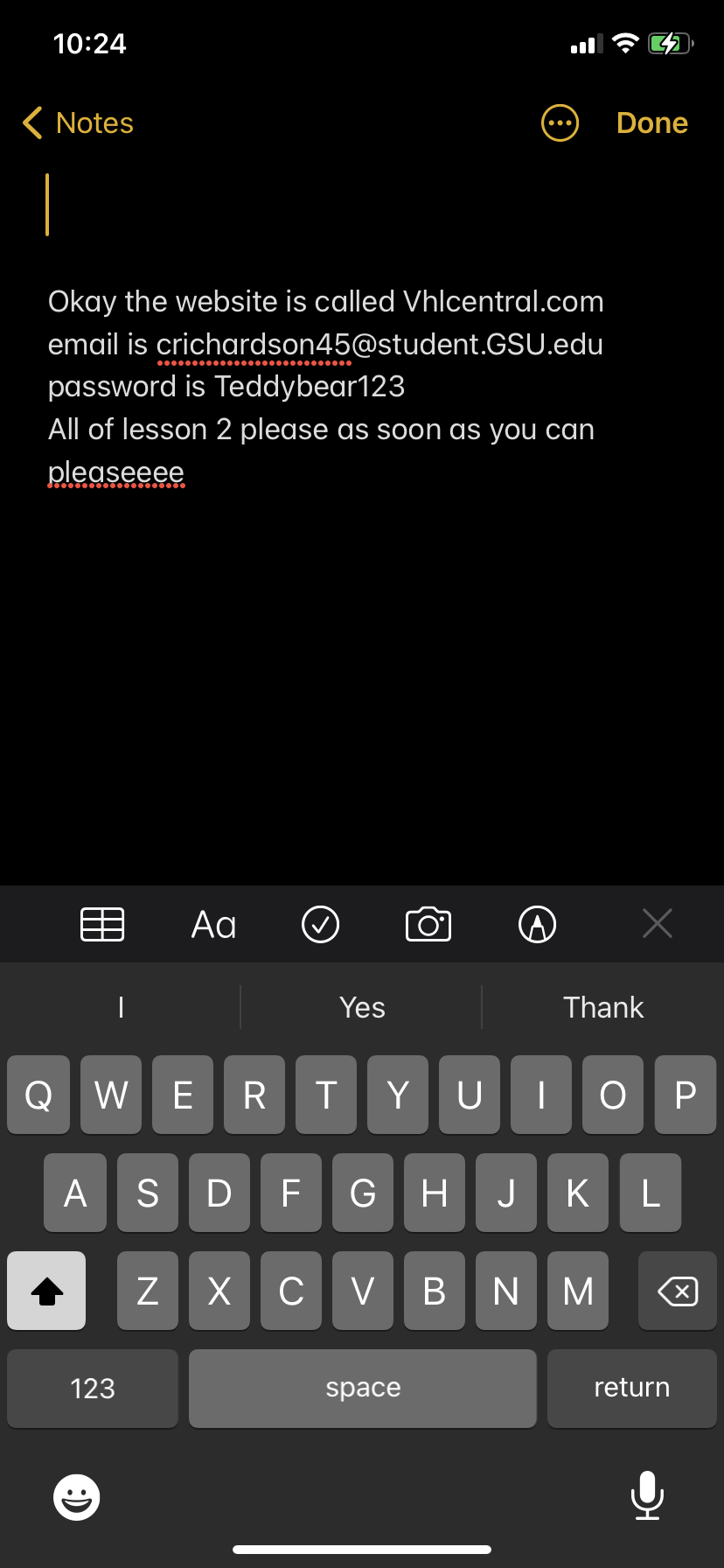
Task: Toggle the shift key
Action: 46,1291
